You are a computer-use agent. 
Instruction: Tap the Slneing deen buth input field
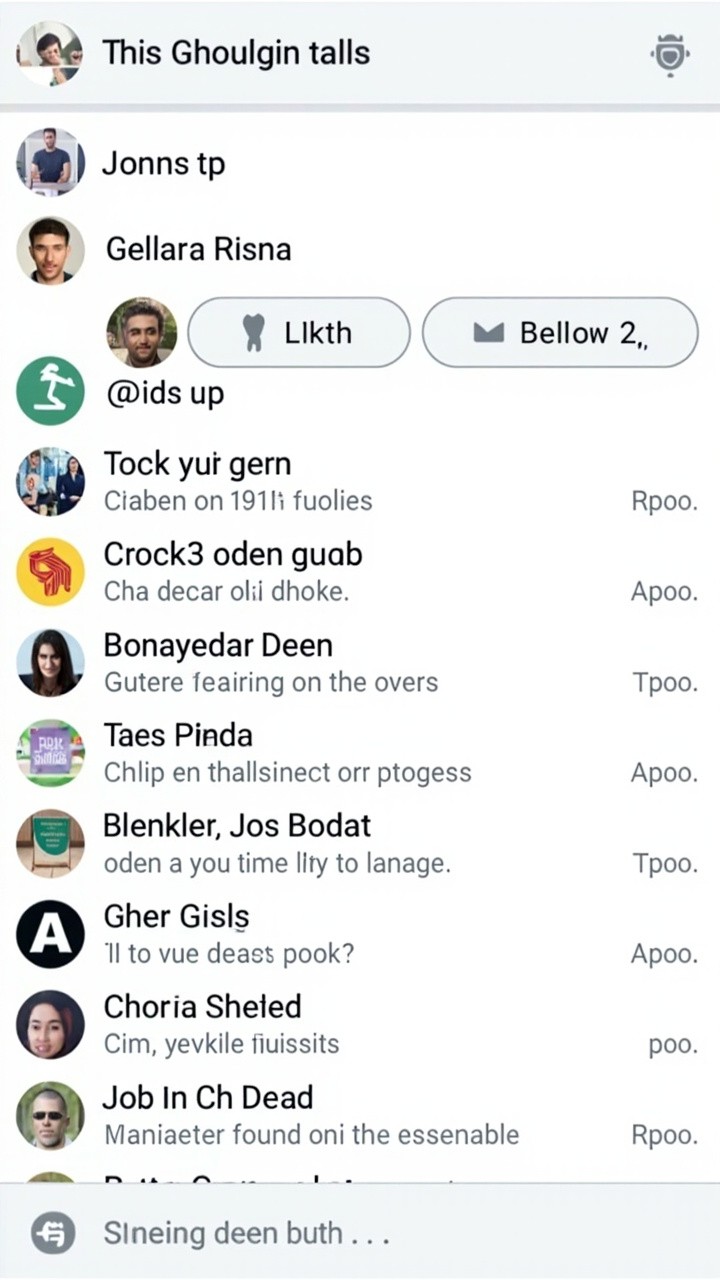(380, 1233)
